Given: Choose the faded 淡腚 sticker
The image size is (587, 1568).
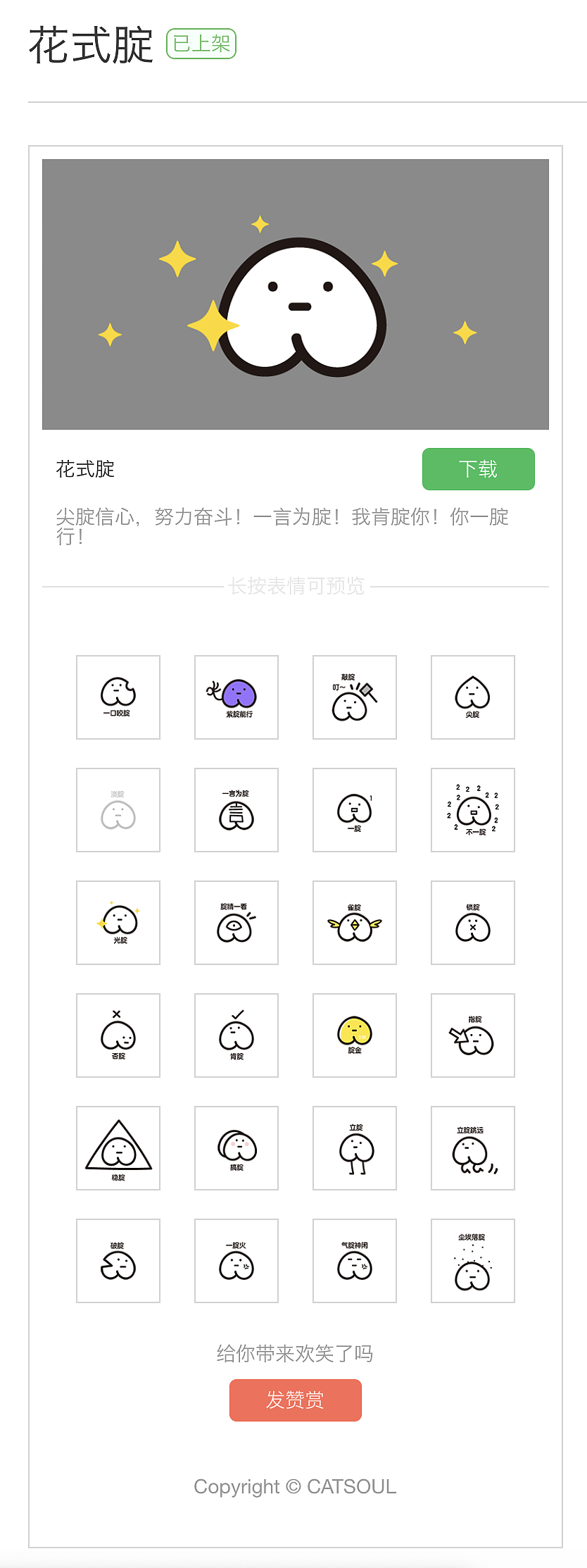Looking at the screenshot, I should coord(118,810).
